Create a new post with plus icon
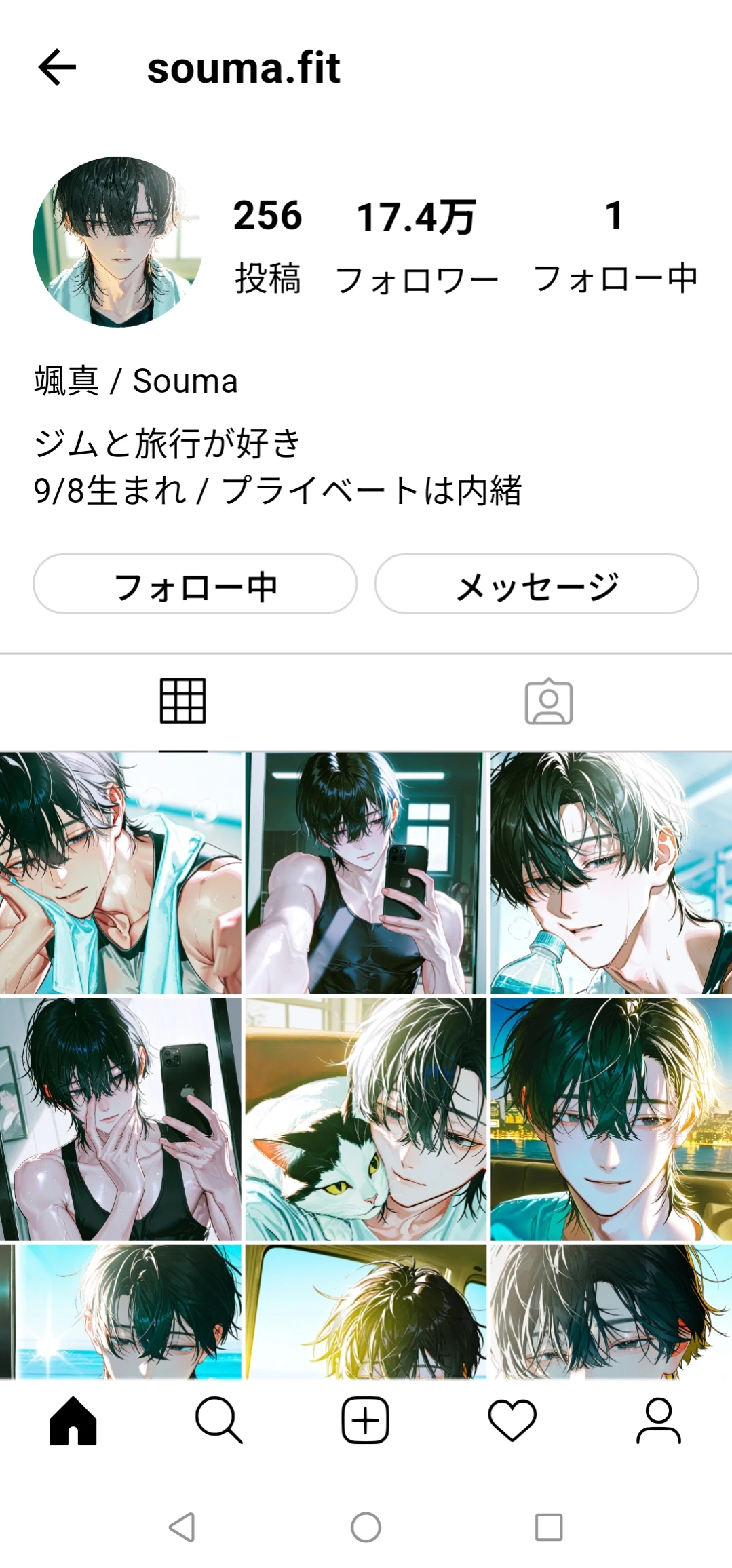This screenshot has width=732, height=1568. pyautogui.click(x=365, y=1420)
